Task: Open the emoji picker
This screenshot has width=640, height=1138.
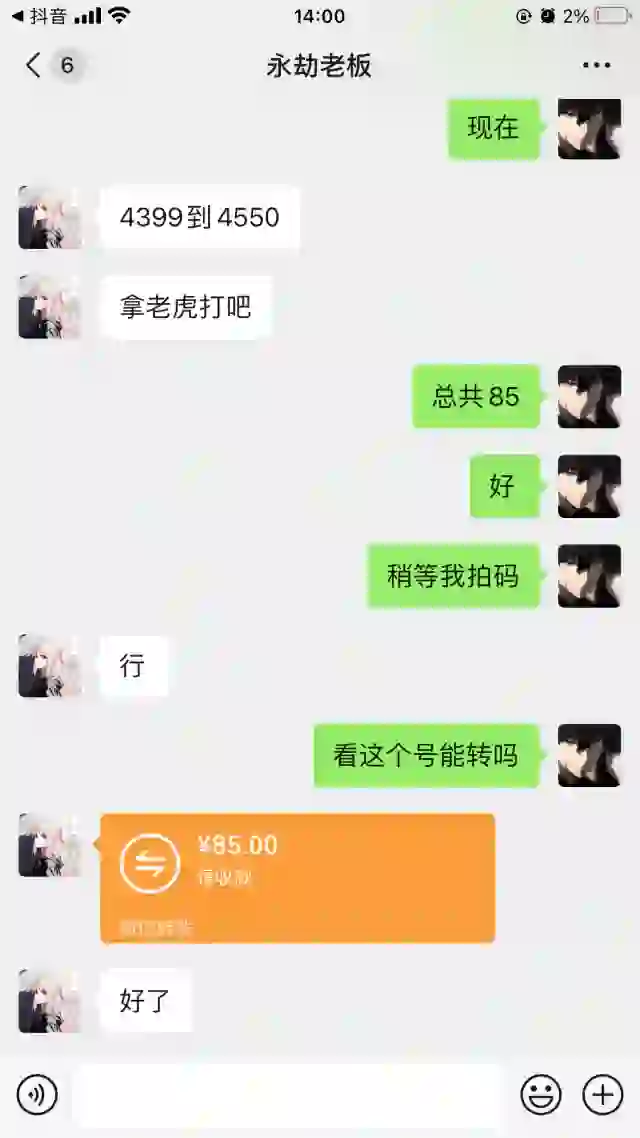Action: coord(541,1095)
